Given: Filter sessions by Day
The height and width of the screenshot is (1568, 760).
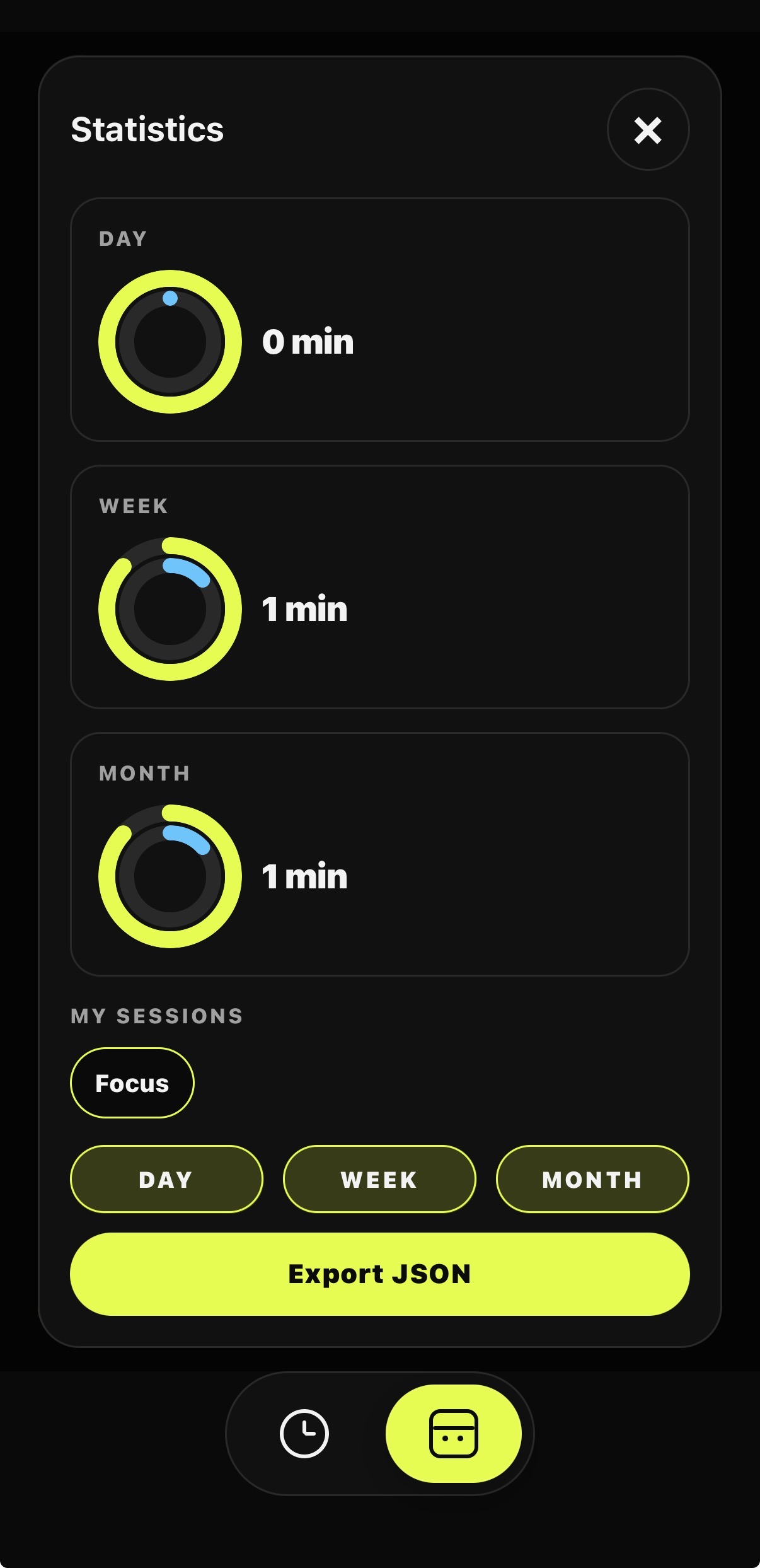Looking at the screenshot, I should pyautogui.click(x=166, y=1179).
